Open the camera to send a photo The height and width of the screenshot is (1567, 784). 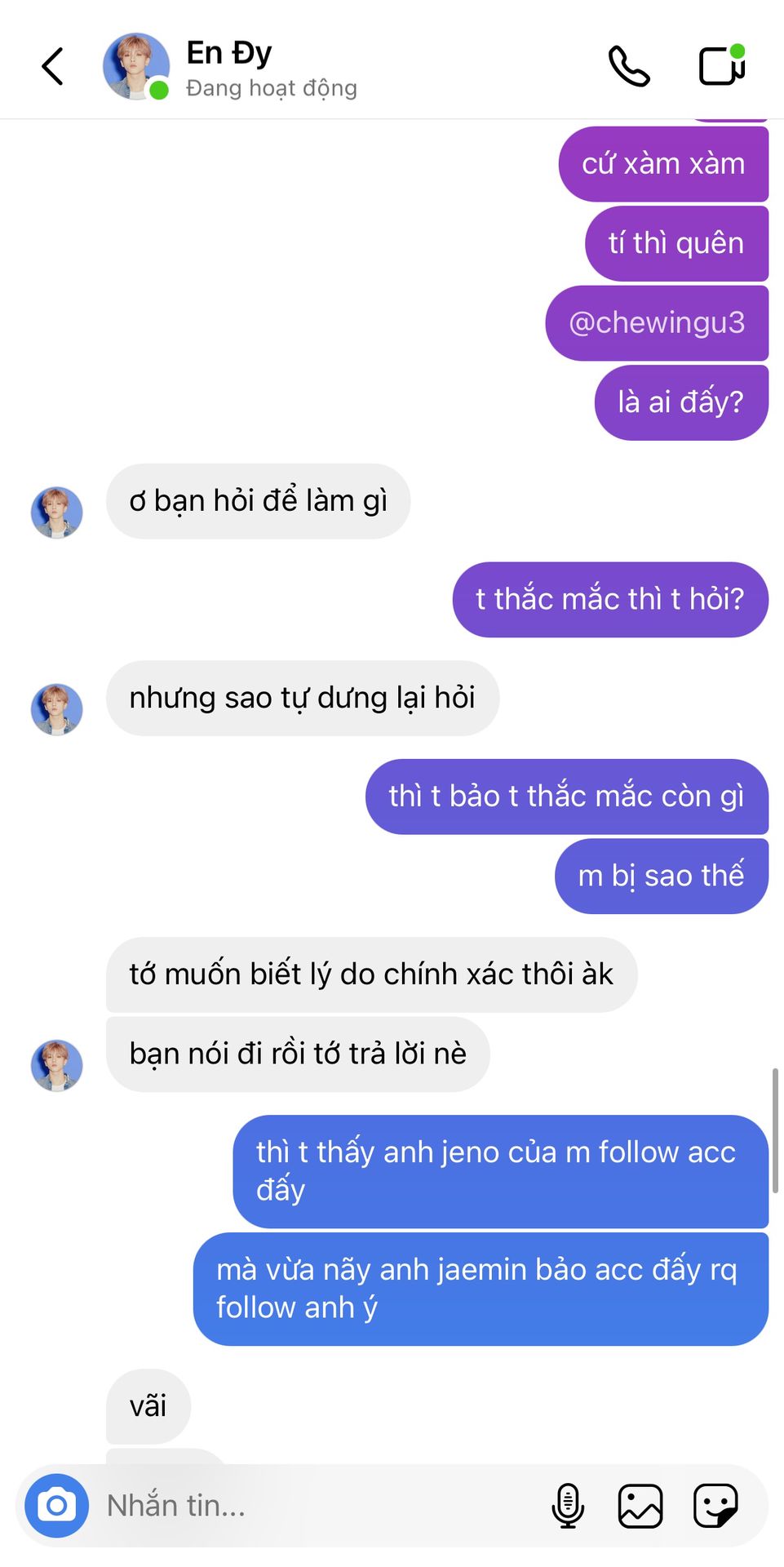point(57,1506)
